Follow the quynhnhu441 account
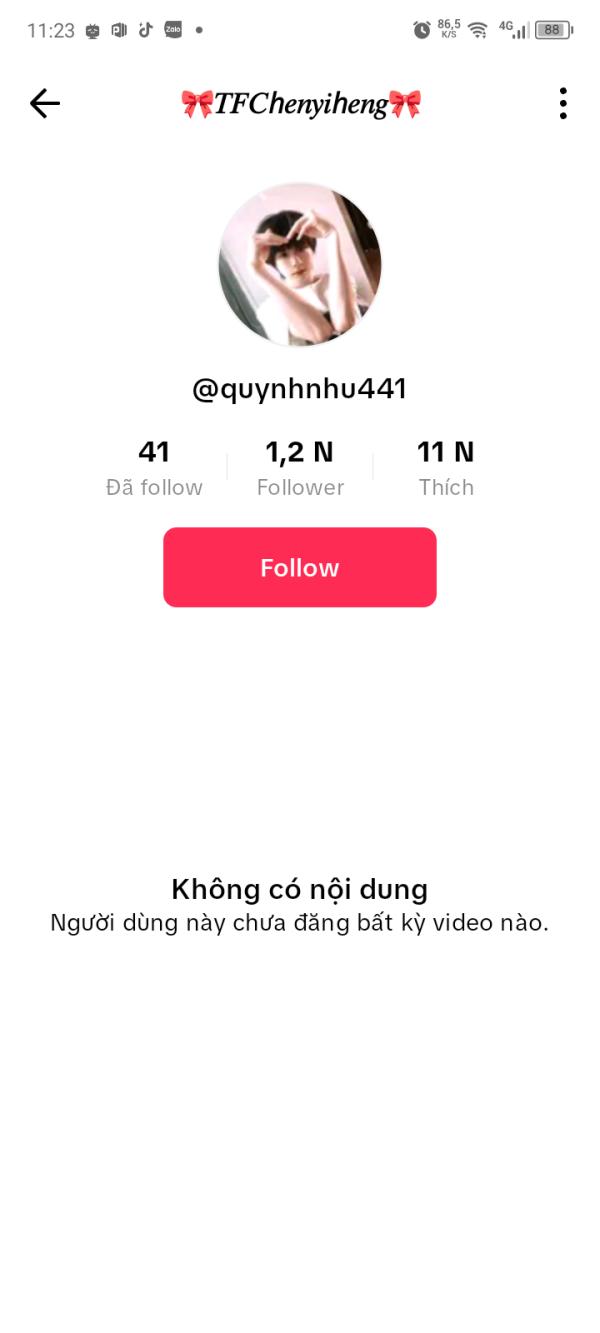Viewport: 600px width, 1333px height. click(299, 567)
